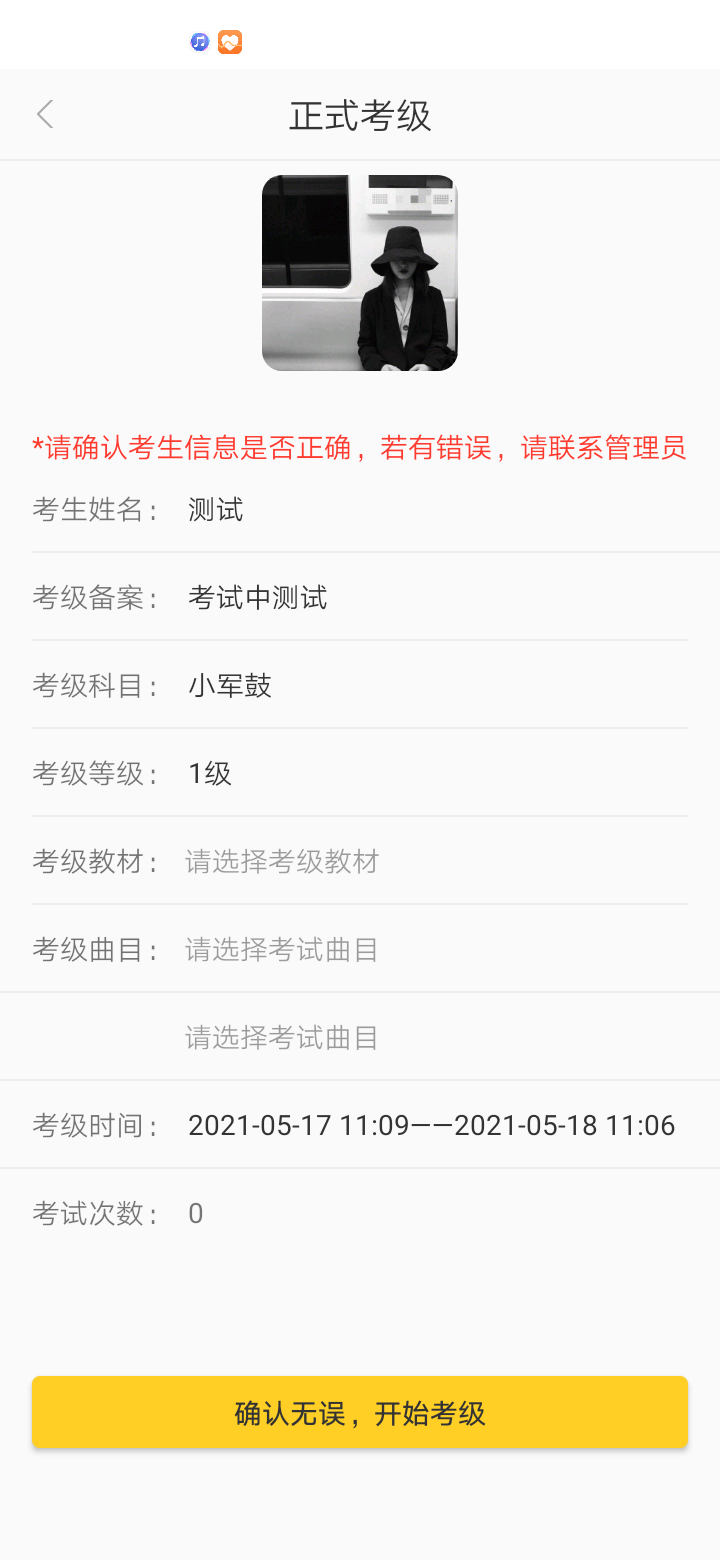720x1560 pixels.
Task: Tap the left chevron in the header bar
Action: [x=44, y=114]
